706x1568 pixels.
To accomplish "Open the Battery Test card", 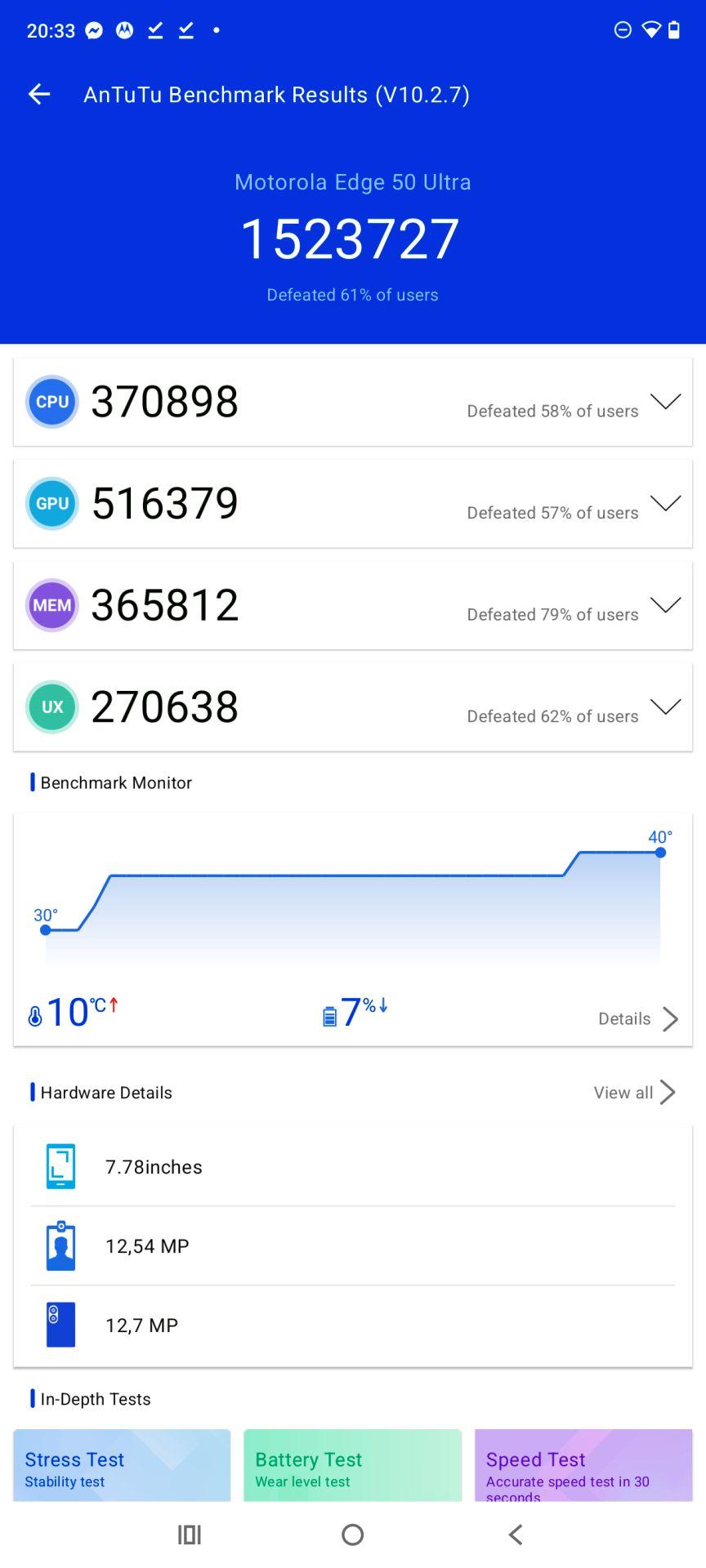I will (352, 1465).
